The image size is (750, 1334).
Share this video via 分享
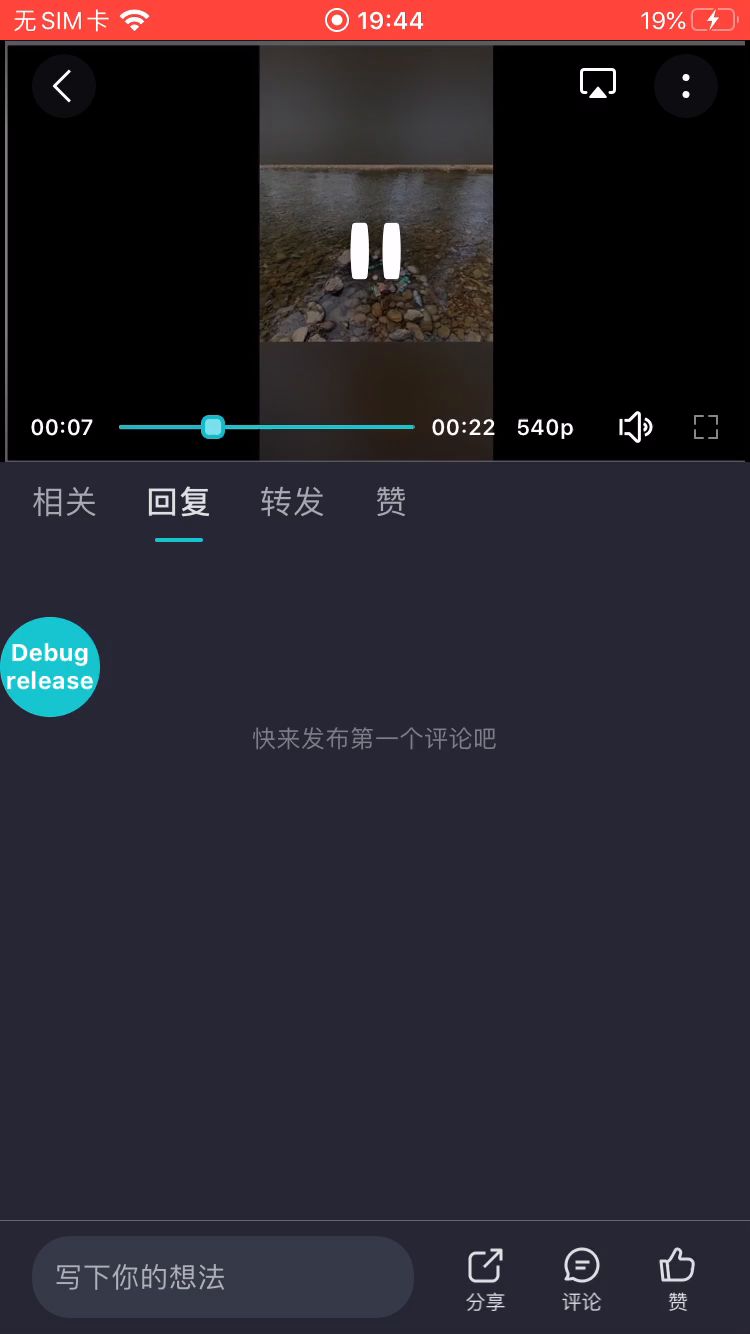point(486,1278)
